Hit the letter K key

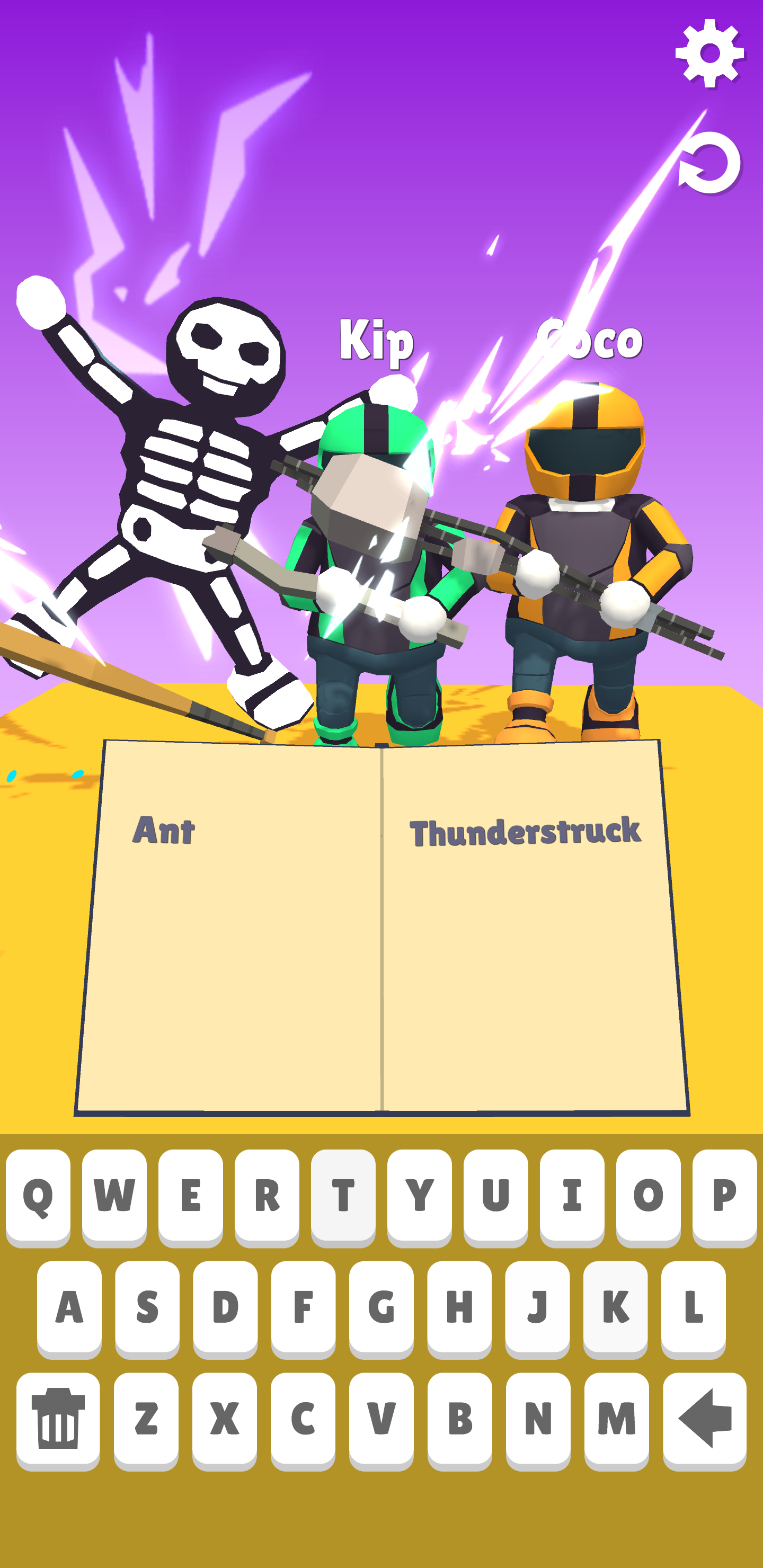coord(615,1307)
